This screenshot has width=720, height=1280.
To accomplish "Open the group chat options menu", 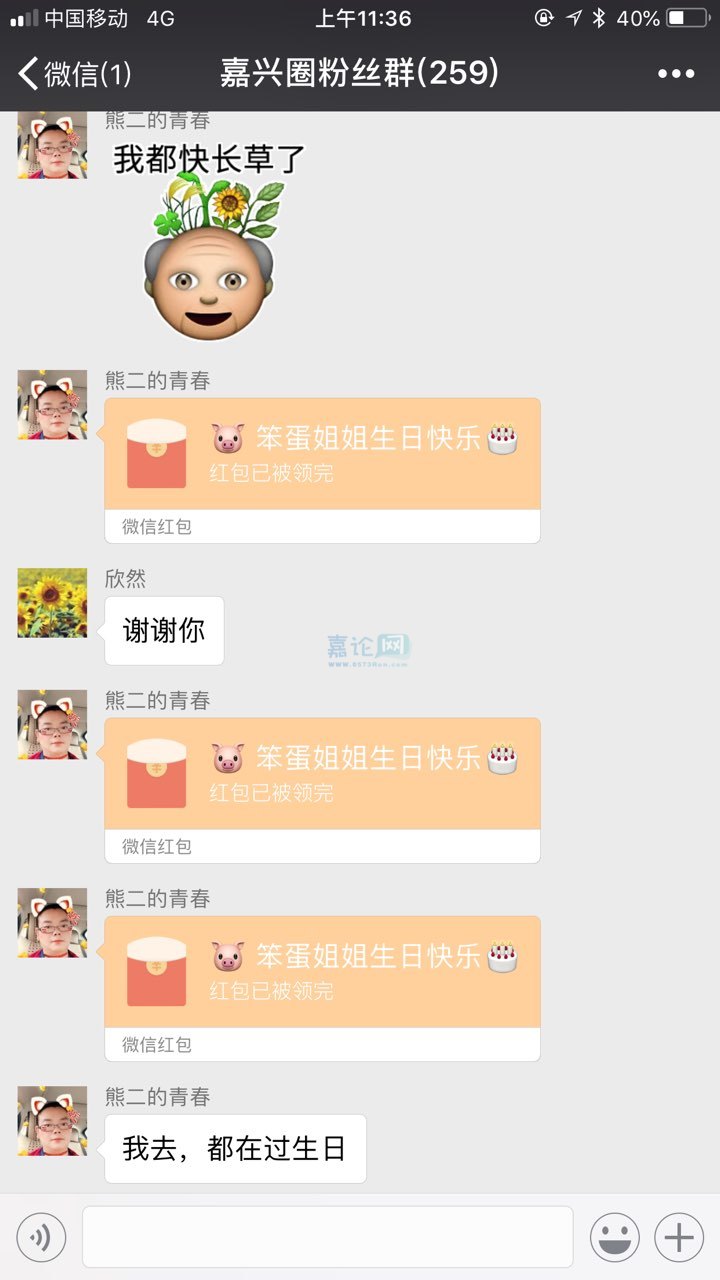I will pos(675,74).
